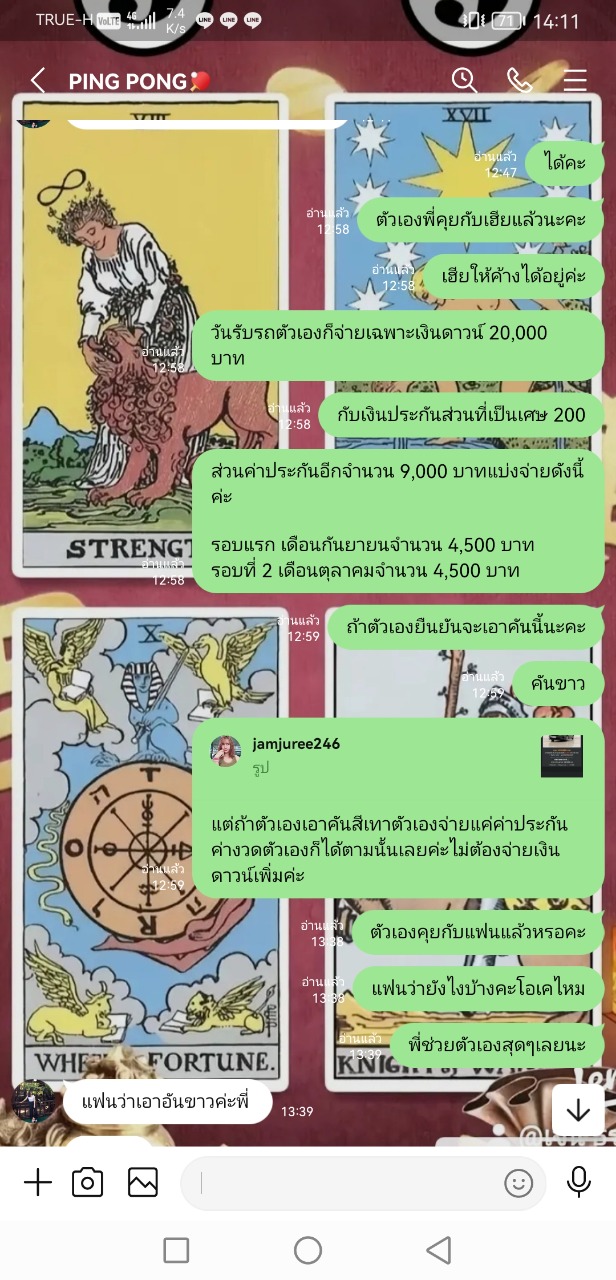Open recent apps from navigation bar
Screen dimensions: 616x1280
[x=176, y=1250]
